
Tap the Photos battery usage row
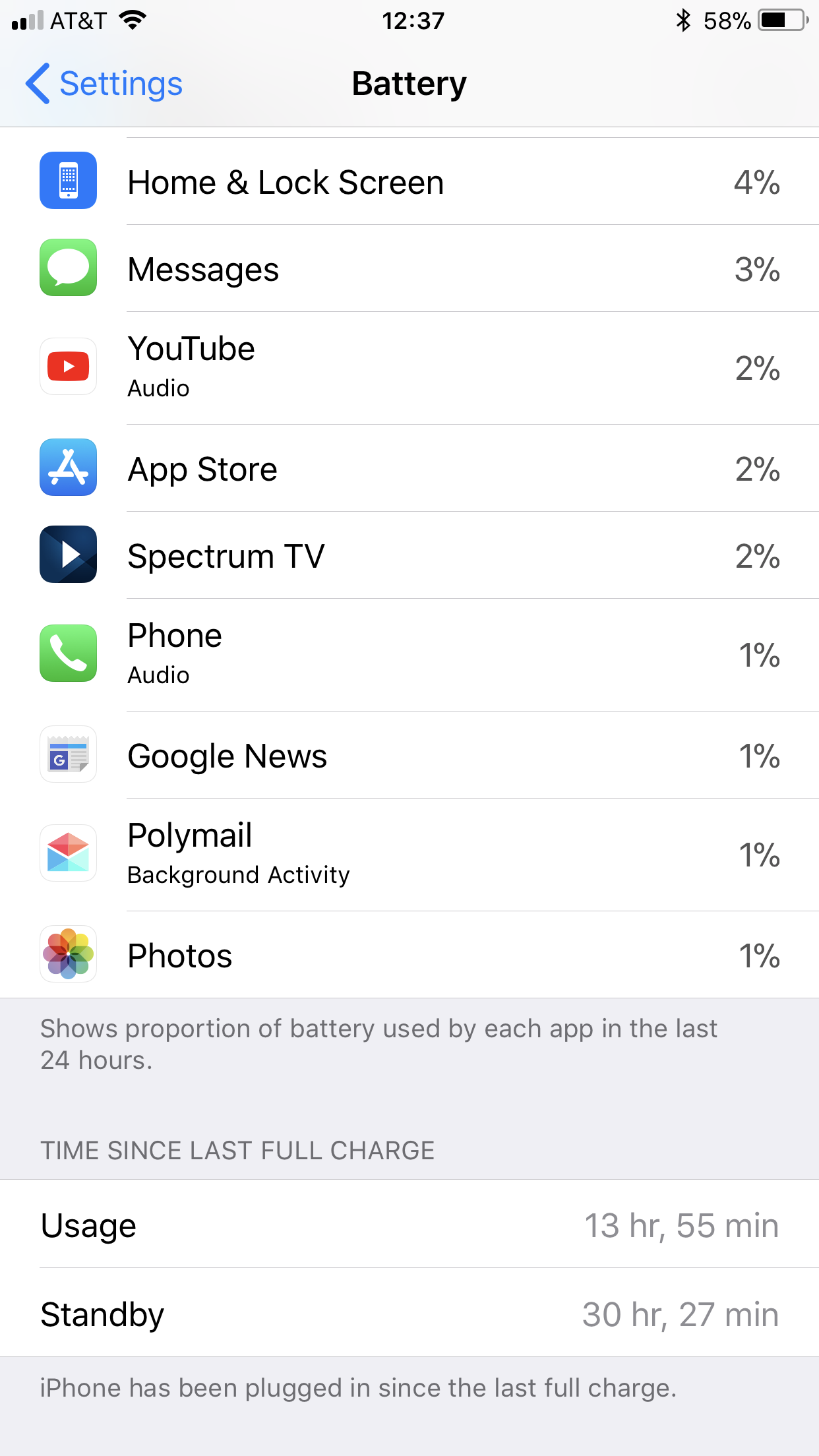(409, 955)
